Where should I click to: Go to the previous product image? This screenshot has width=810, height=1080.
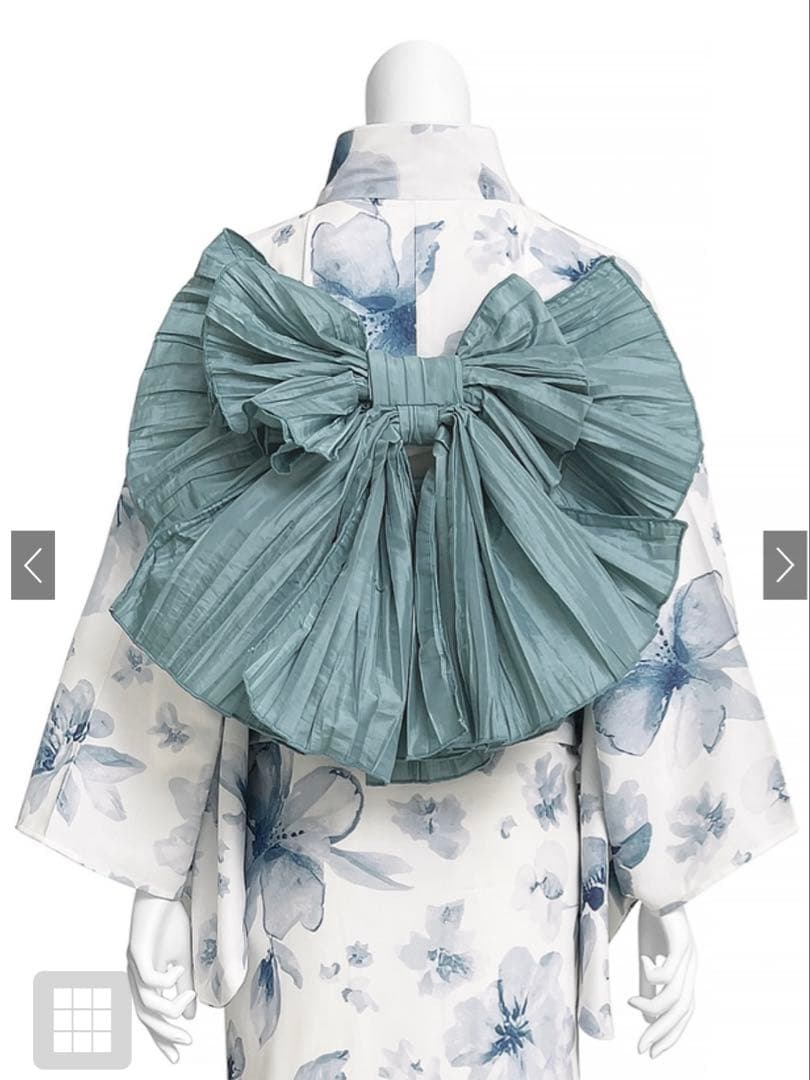(x=33, y=565)
